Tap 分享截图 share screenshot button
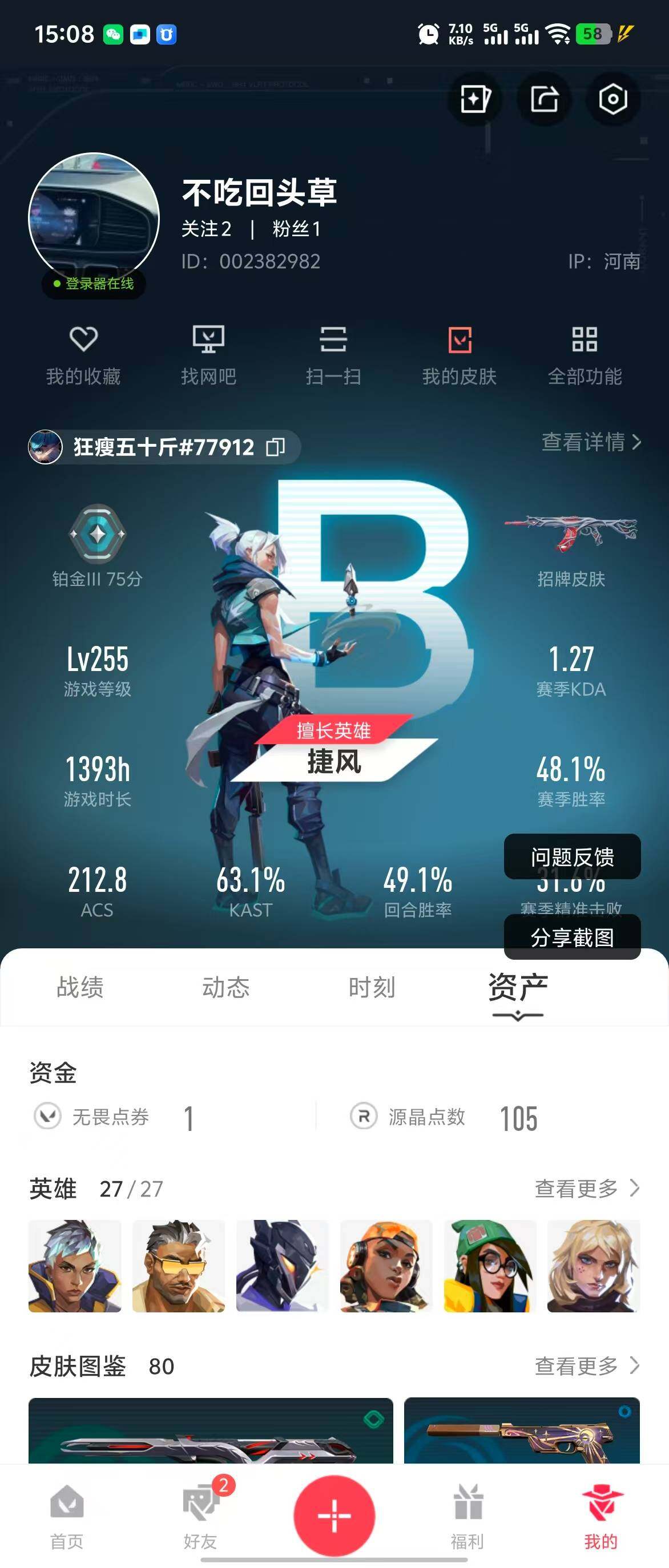This screenshot has width=669, height=1568. pyautogui.click(x=571, y=937)
